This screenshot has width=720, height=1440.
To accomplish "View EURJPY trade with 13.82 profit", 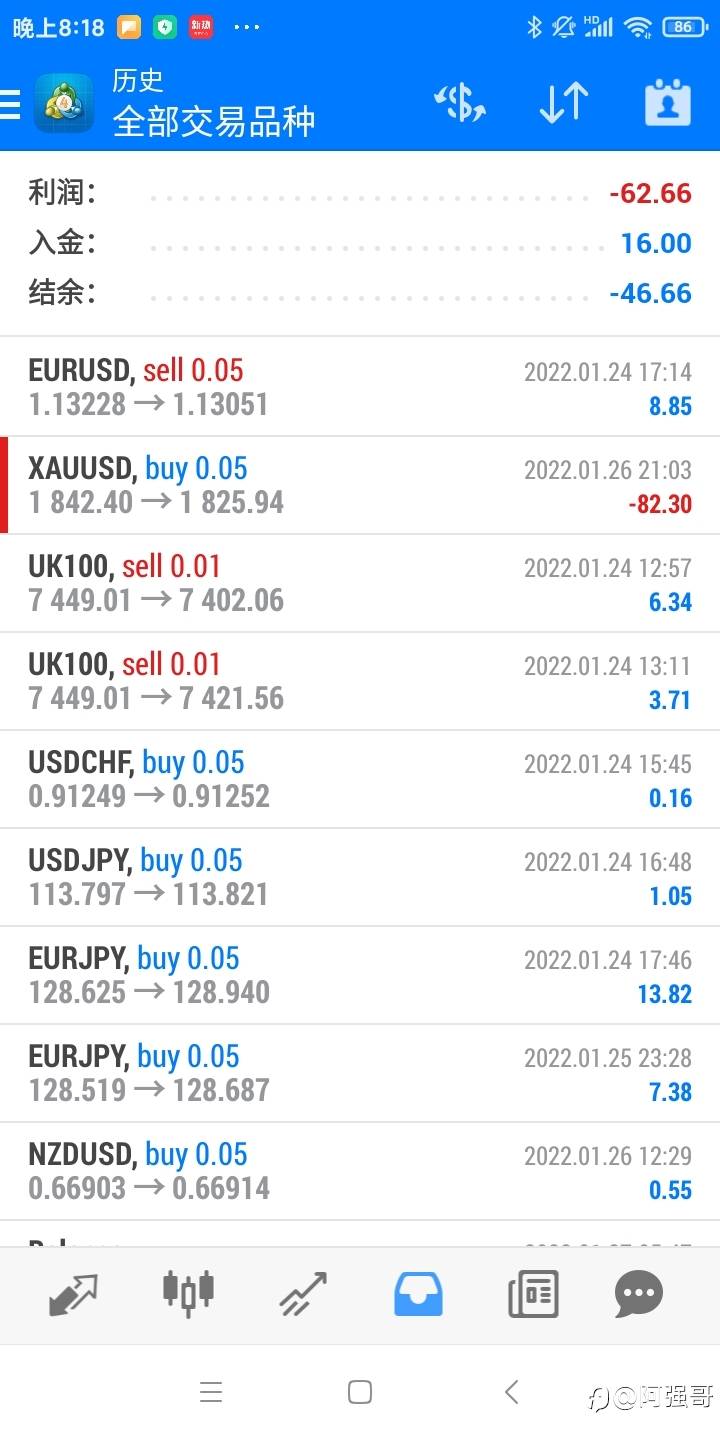I will (x=360, y=975).
